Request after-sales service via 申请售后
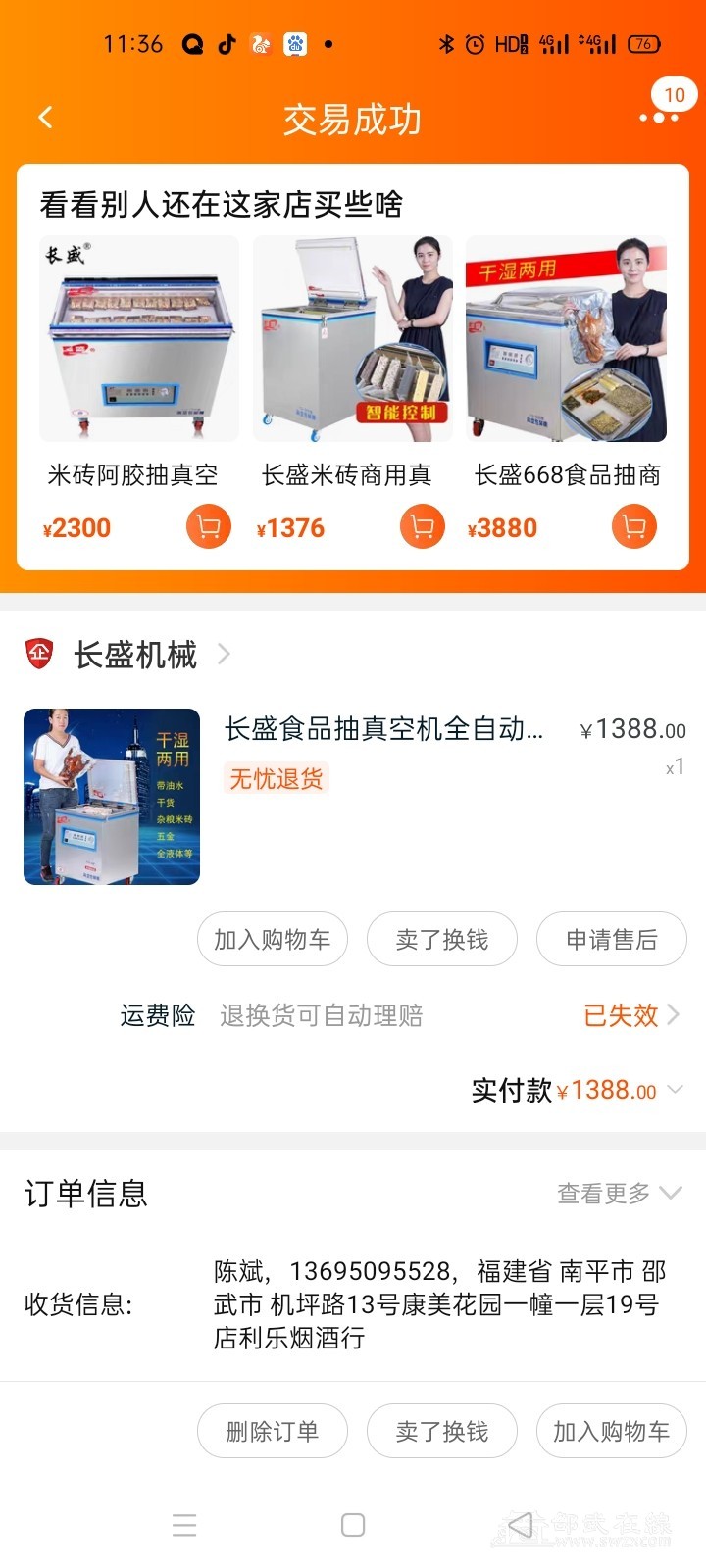This screenshot has height=1568, width=706. point(611,940)
